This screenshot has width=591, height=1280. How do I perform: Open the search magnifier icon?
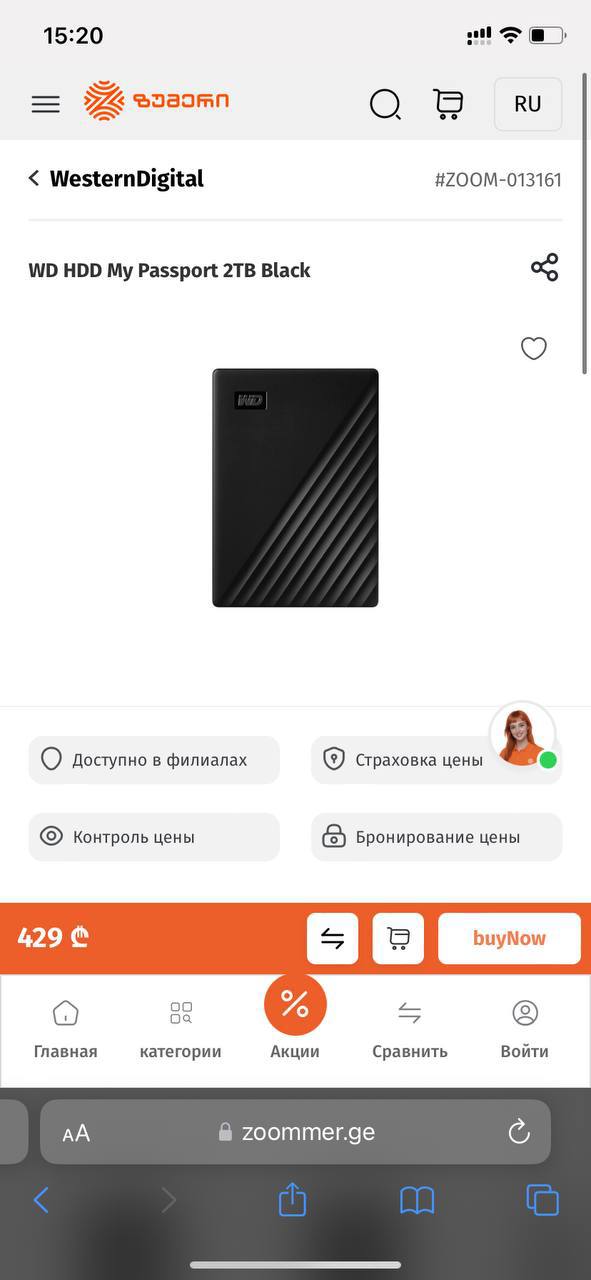click(385, 104)
